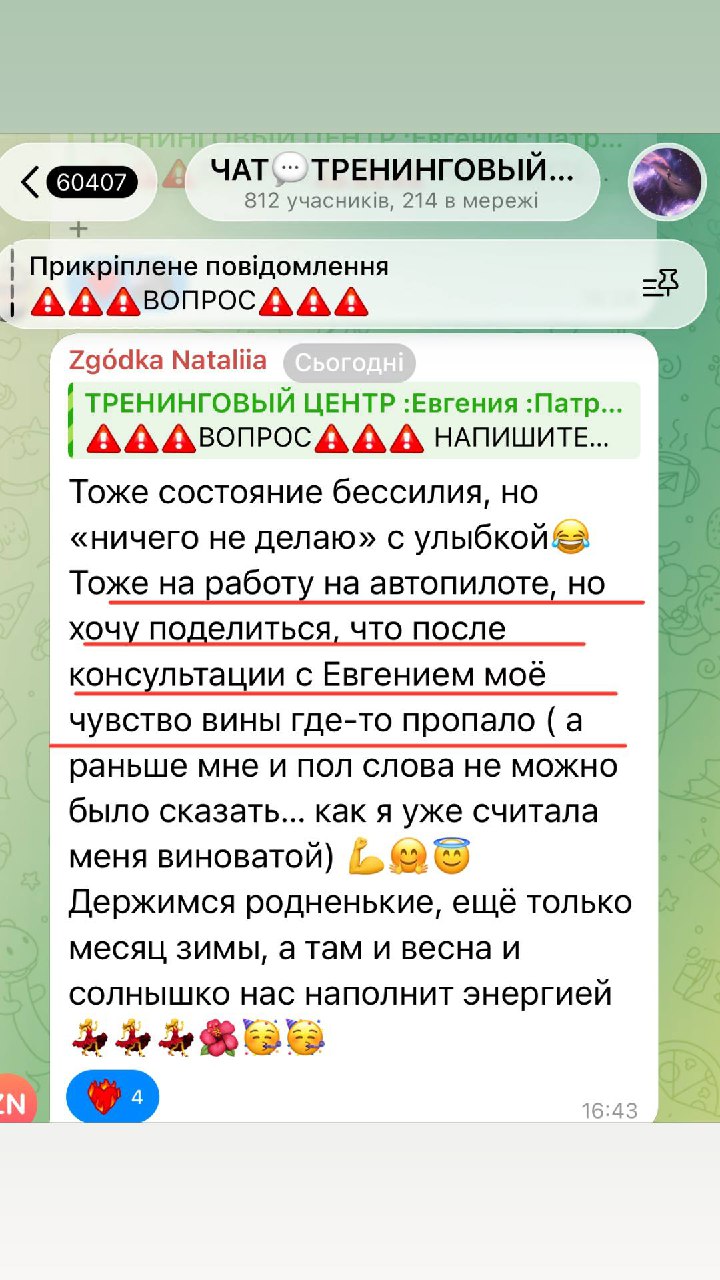Add heart reaction with 4 likes

[x=112, y=1097]
